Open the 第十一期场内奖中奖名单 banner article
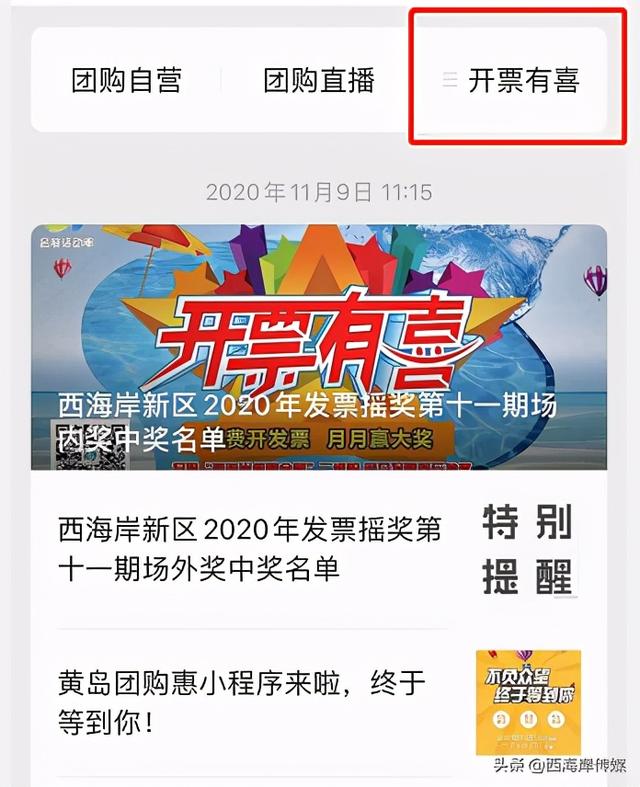Screen dimensions: 640x787 [318, 347]
